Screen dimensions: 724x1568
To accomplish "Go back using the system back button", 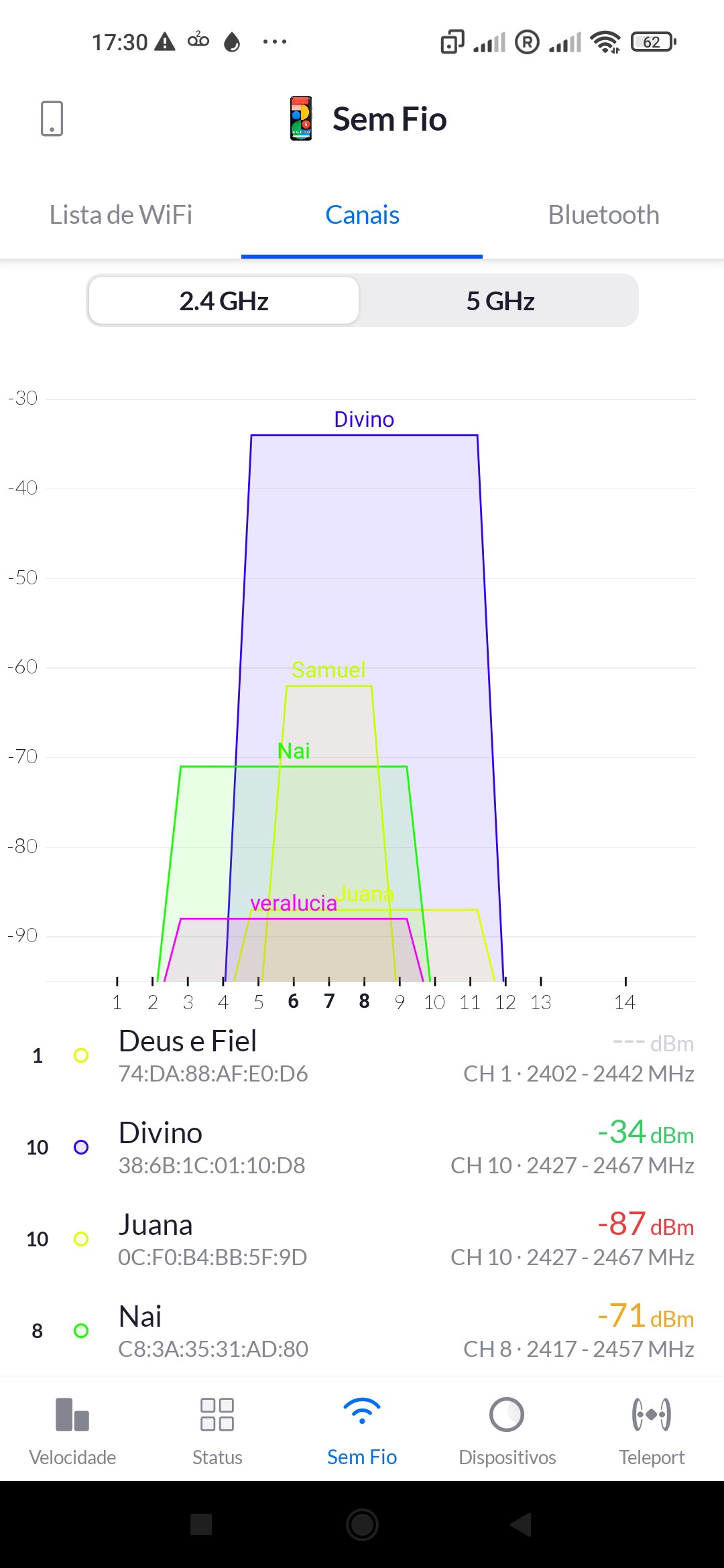I will pos(522,1524).
